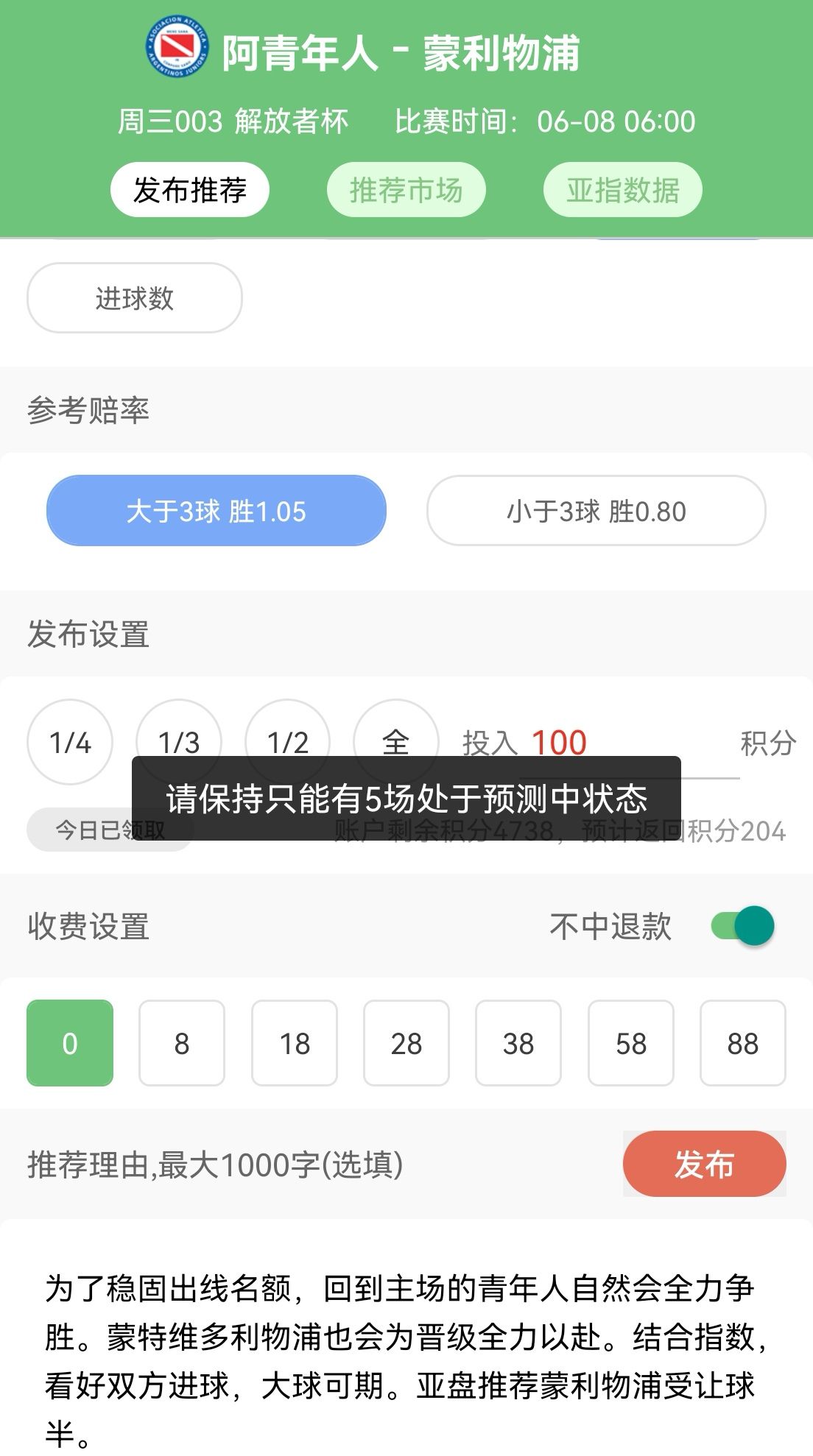The image size is (813, 1456).
Task: Choose the 进球数 bet type
Action: [x=135, y=298]
